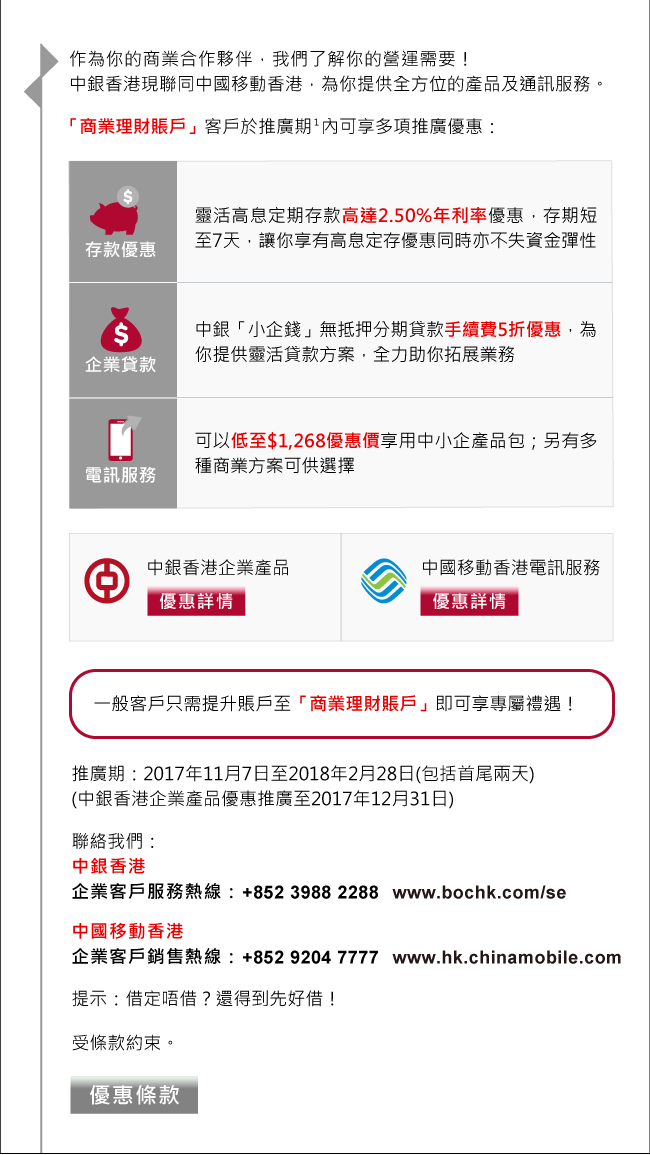Open the www.bochk.com/se link
The width and height of the screenshot is (650, 1155).
point(479,893)
